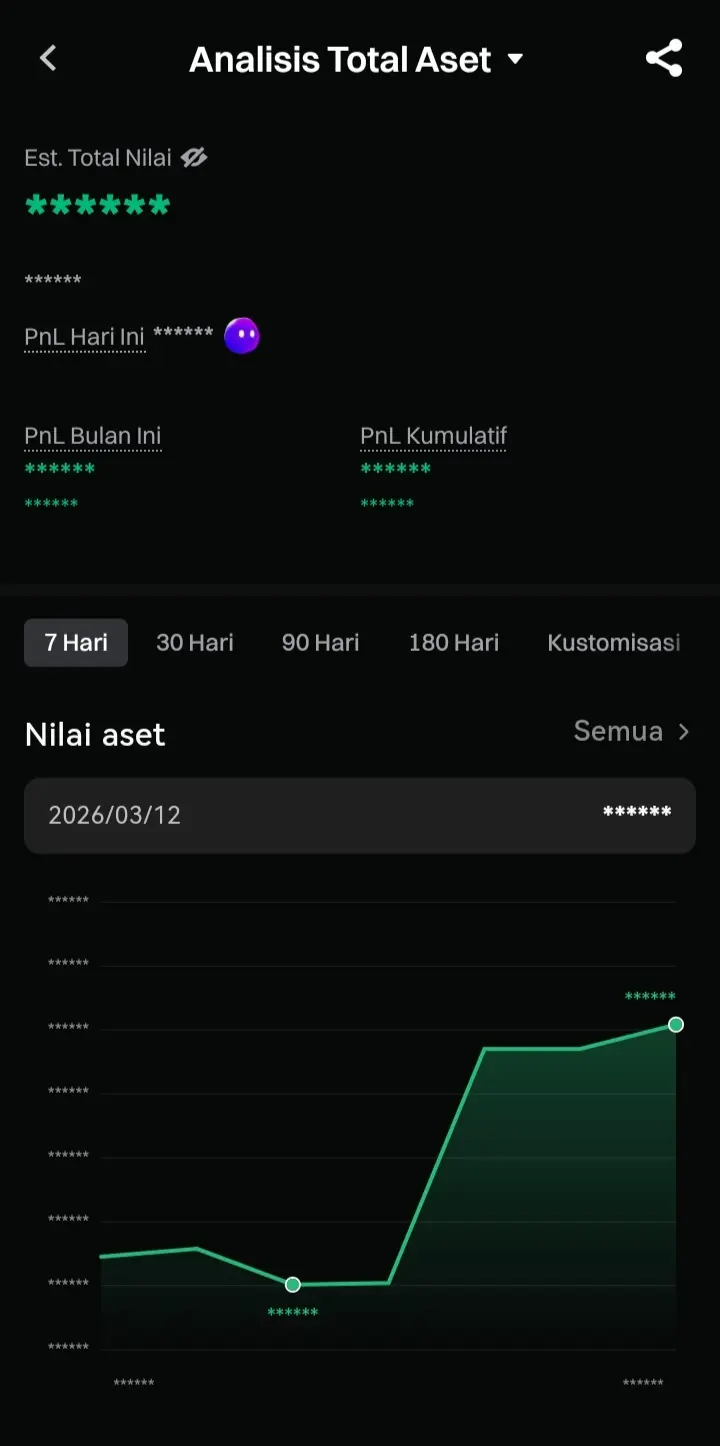Open Semua for Nilai aset
The width and height of the screenshot is (720, 1446).
631,731
